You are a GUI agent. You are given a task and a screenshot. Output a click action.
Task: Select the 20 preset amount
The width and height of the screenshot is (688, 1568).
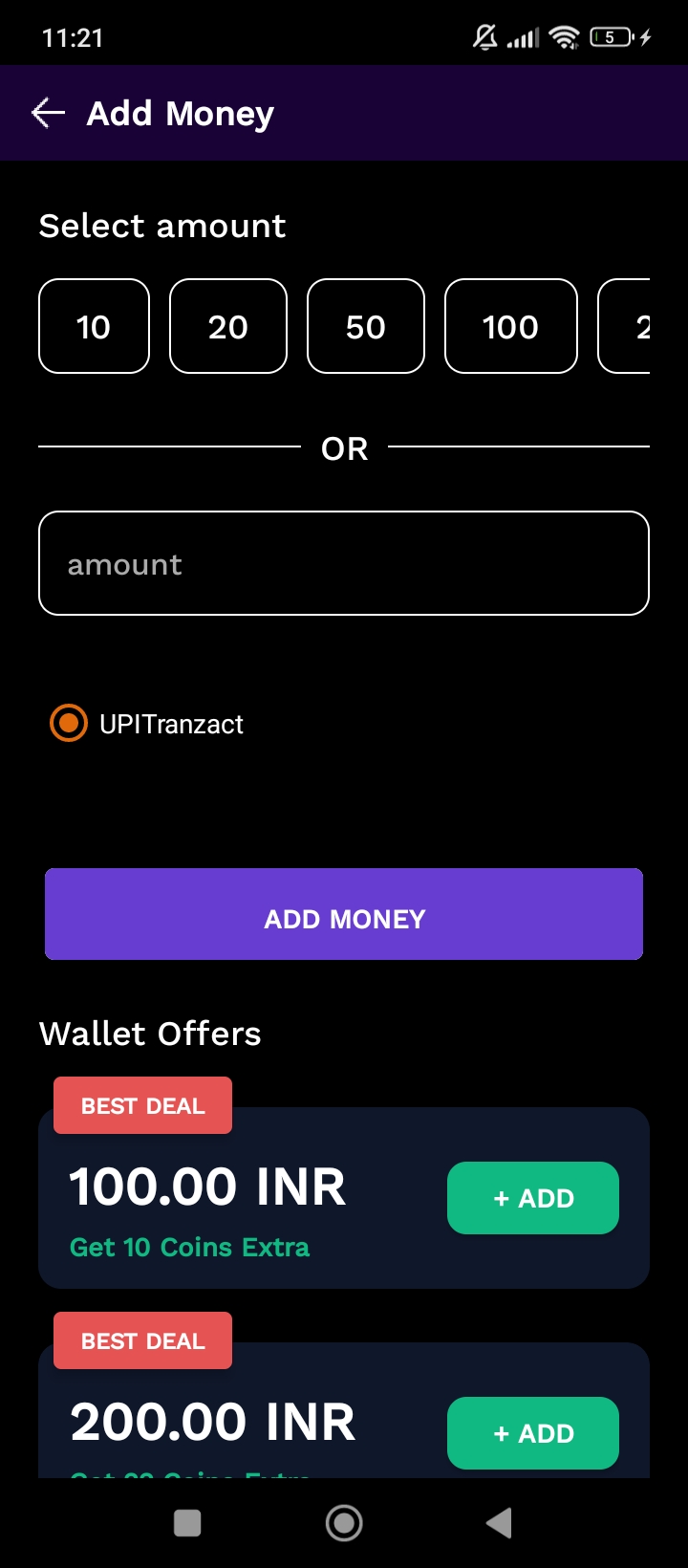227,326
